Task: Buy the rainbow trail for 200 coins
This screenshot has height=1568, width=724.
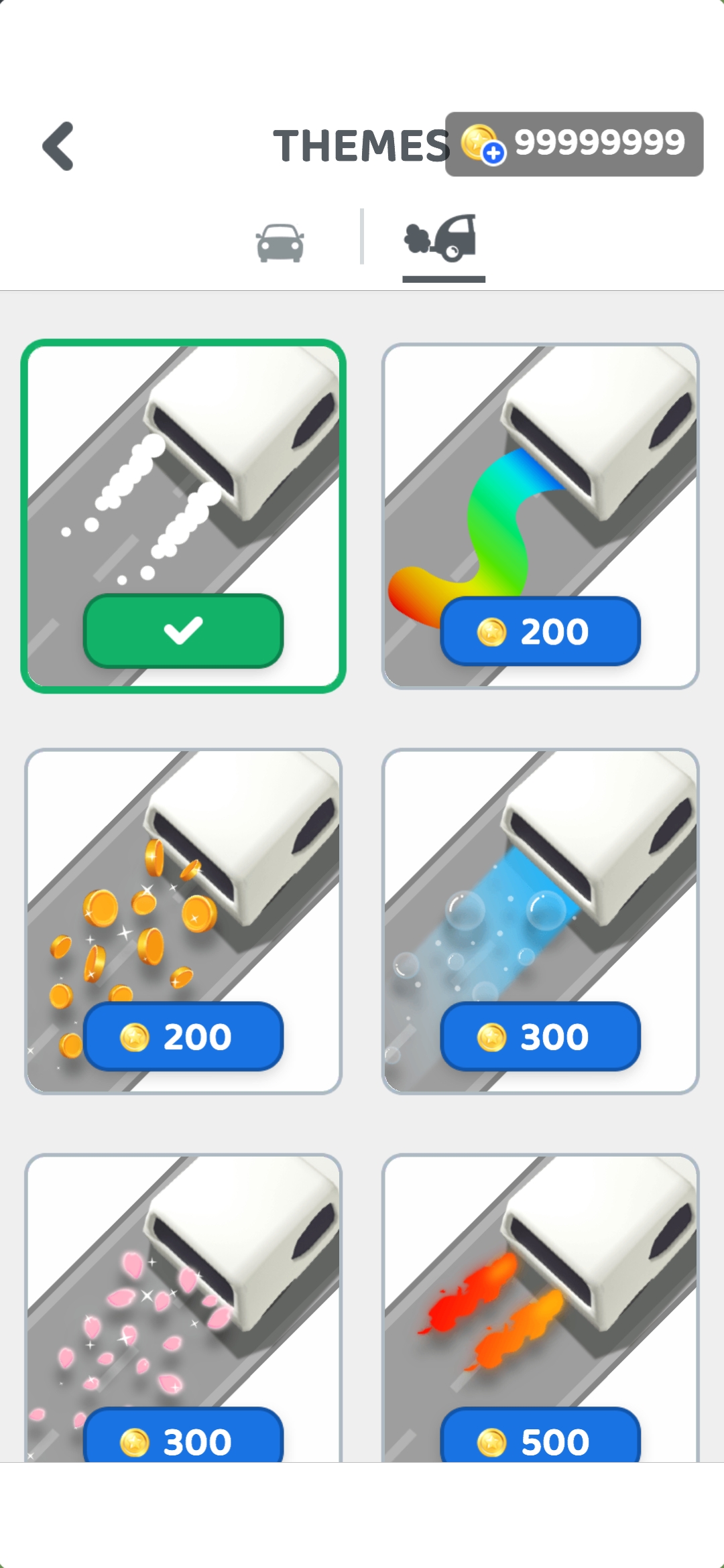Action: [x=540, y=631]
